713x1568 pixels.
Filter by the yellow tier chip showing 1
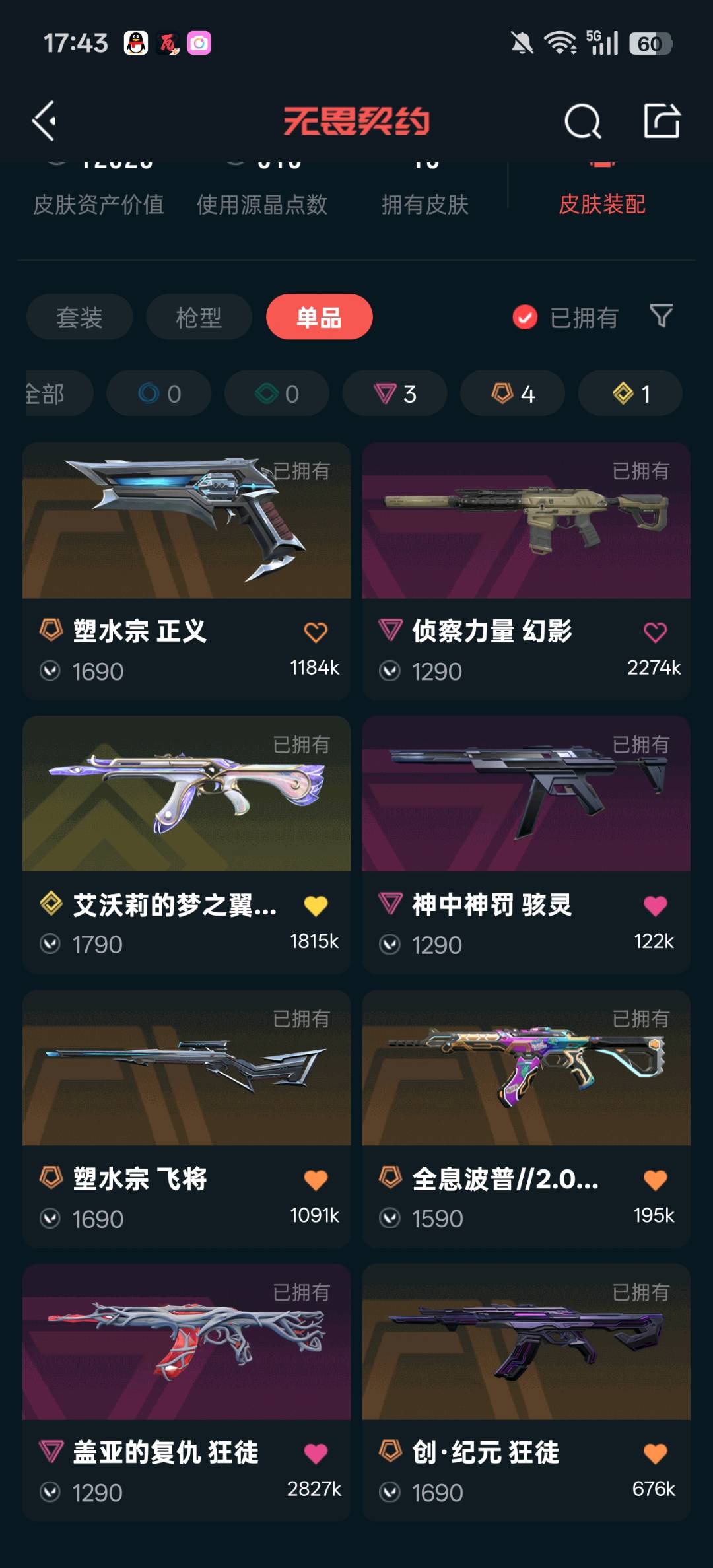tap(630, 394)
